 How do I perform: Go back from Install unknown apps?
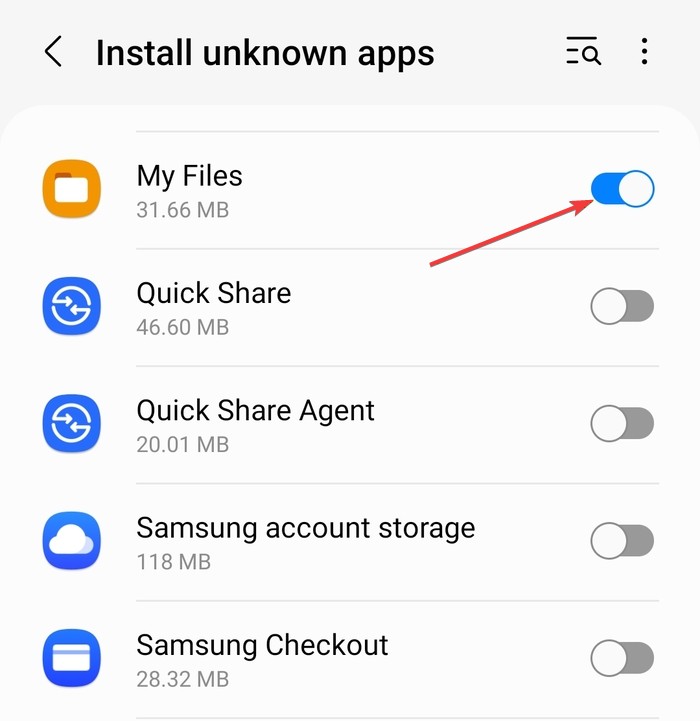54,52
